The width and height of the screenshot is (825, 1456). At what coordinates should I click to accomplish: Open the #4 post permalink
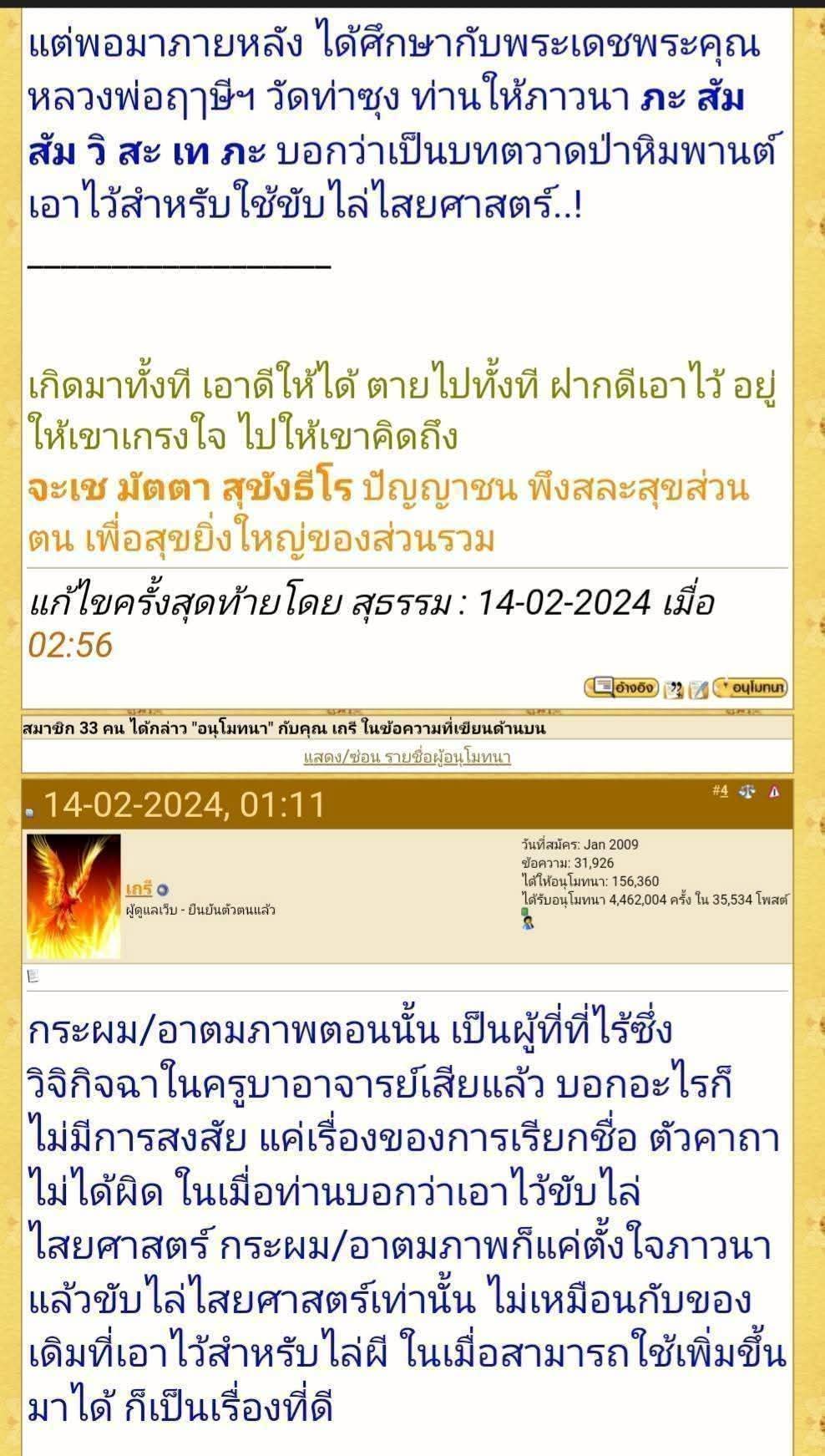(x=720, y=790)
